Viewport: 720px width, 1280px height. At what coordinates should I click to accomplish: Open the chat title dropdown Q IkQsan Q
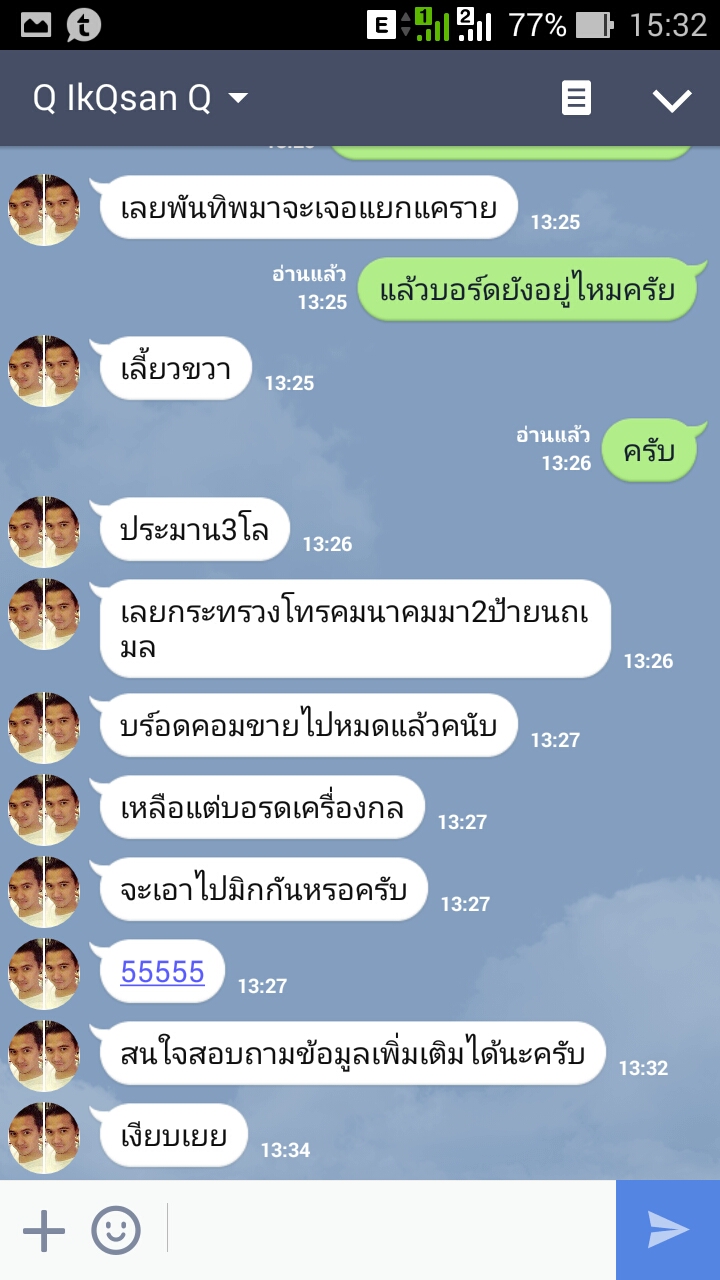140,99
